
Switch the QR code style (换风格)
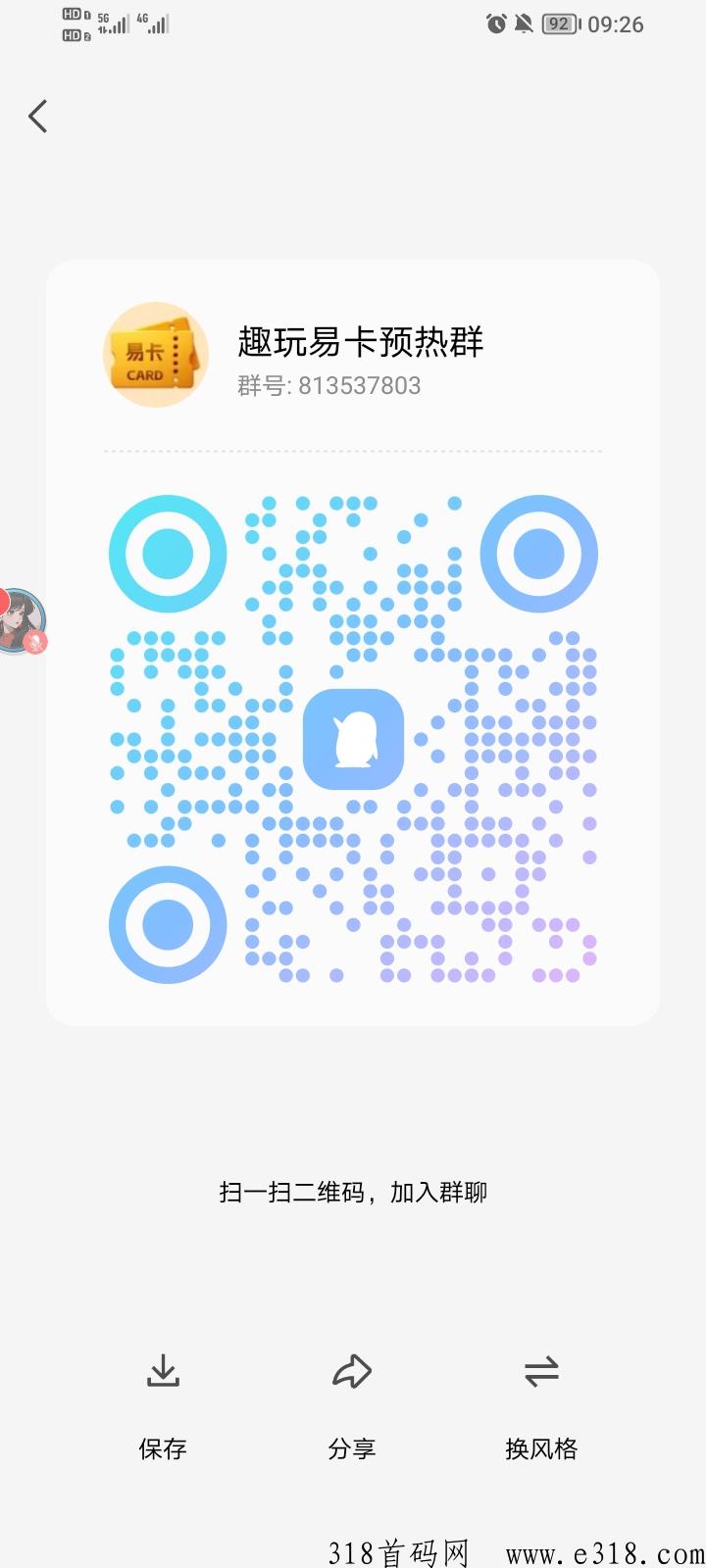coord(541,1407)
